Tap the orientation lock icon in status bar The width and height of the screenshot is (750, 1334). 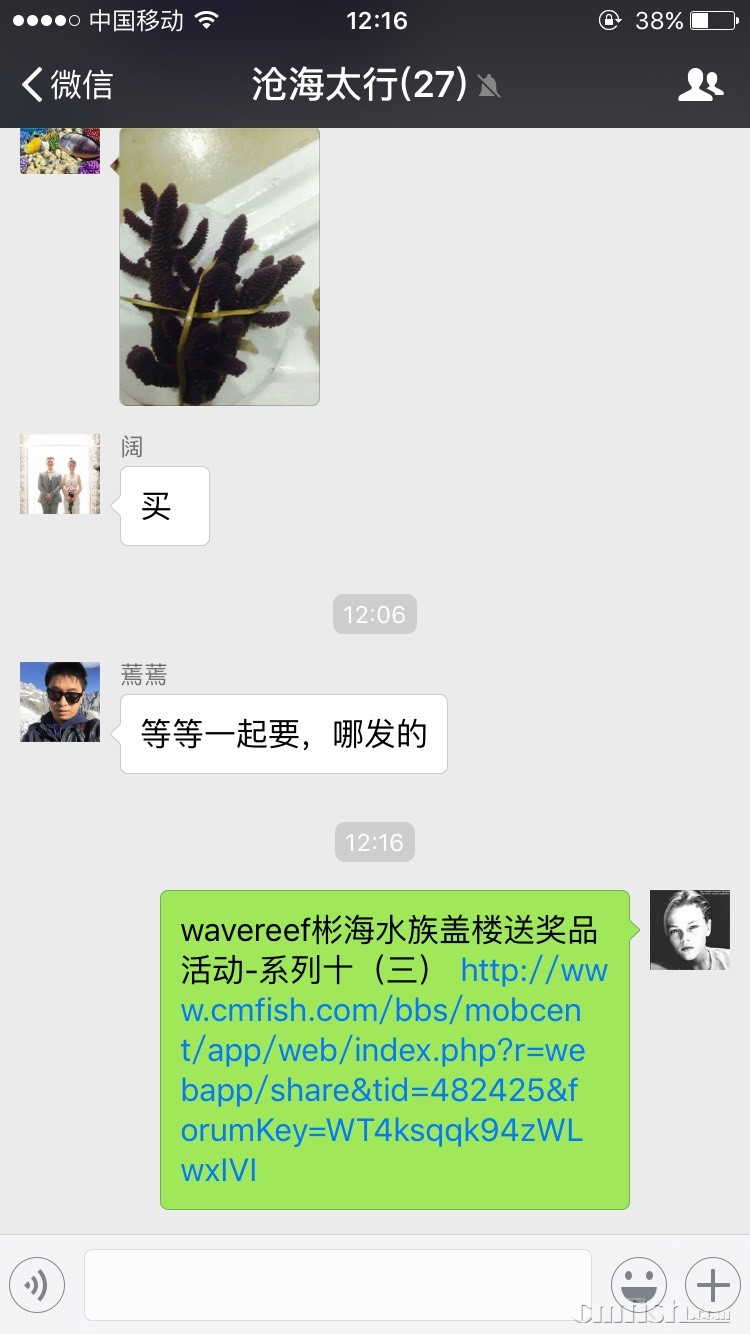pos(609,20)
